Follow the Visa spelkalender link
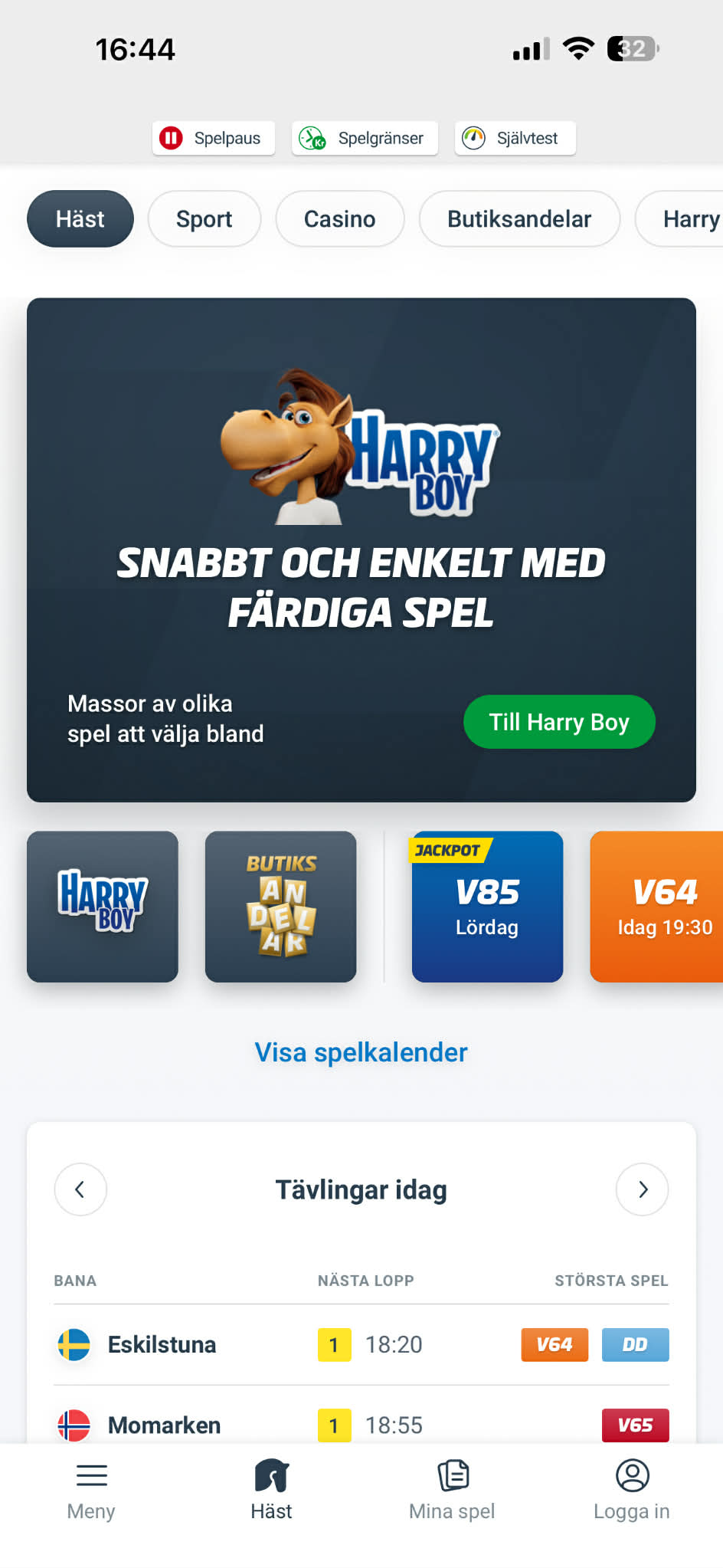Screen dimensions: 723x1568 (x=361, y=1052)
